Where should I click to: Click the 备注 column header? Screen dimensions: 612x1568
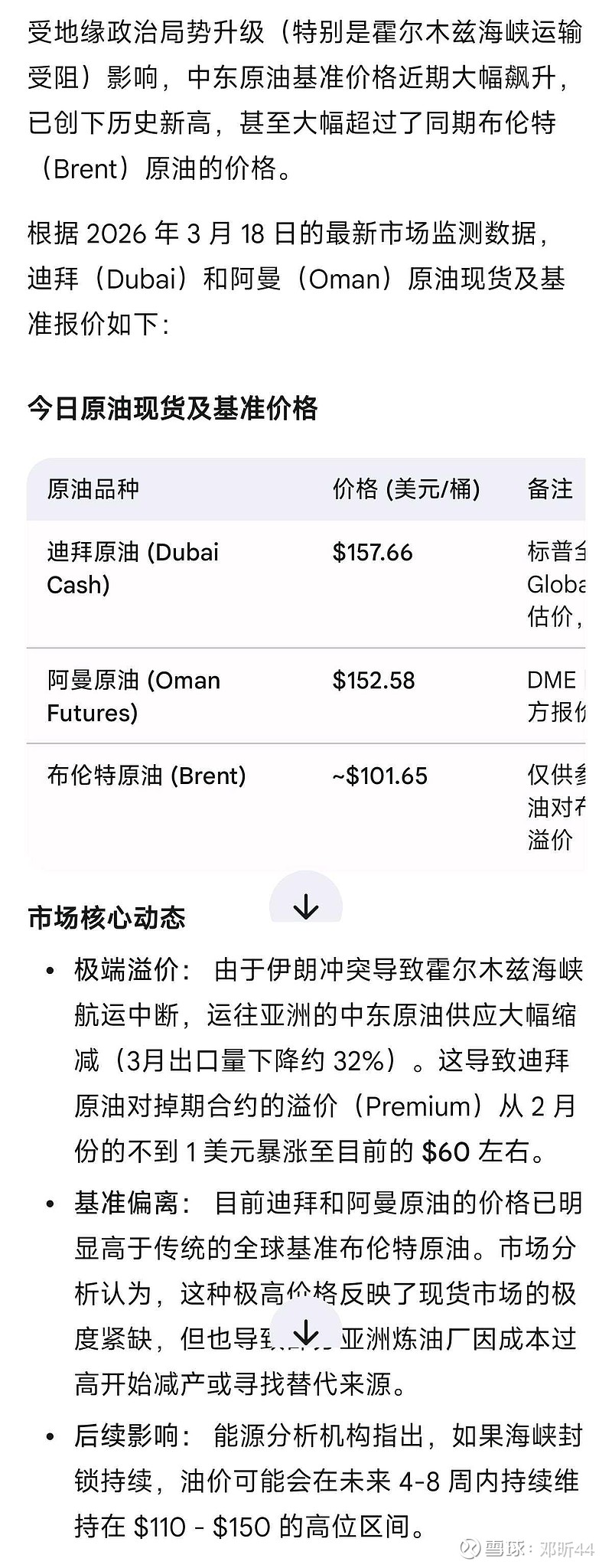point(551,488)
